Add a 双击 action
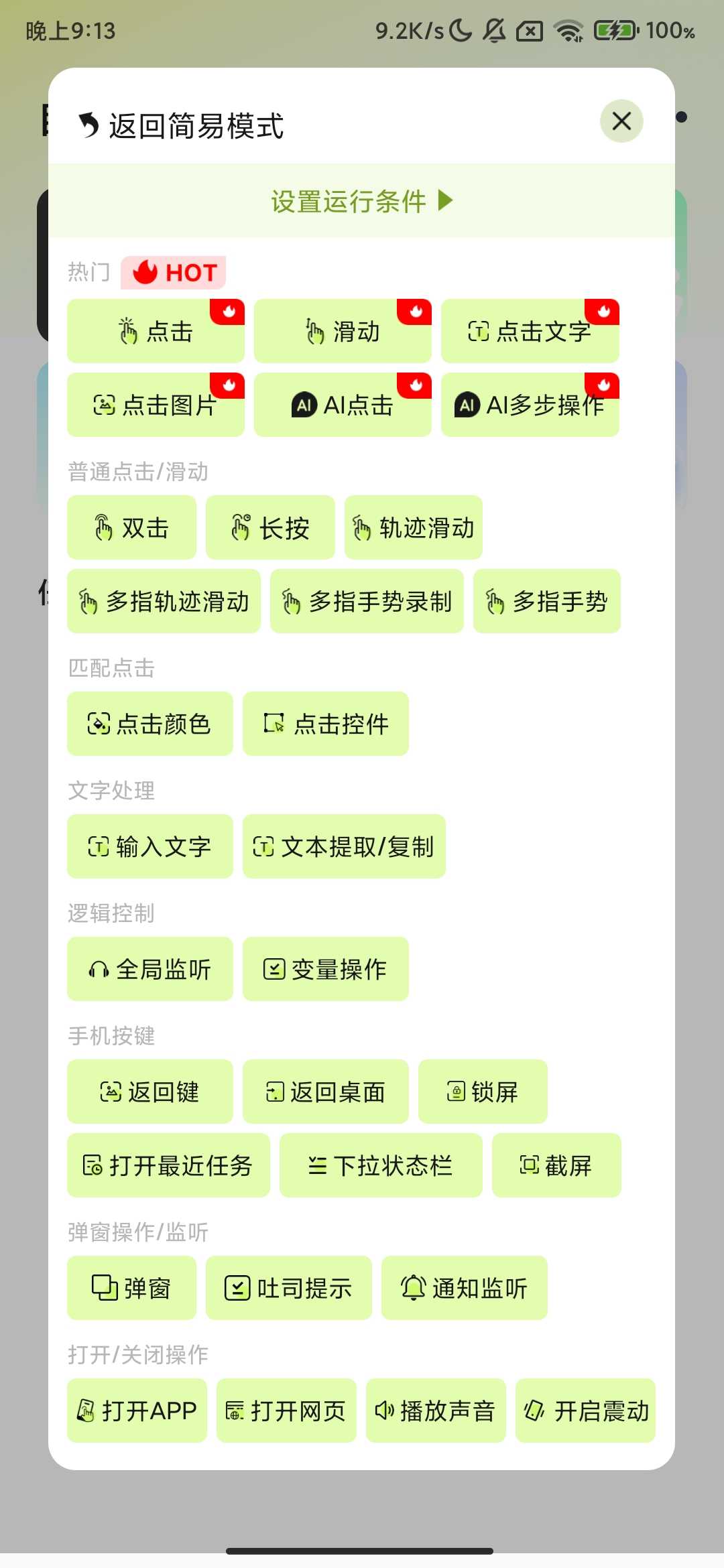 (131, 527)
